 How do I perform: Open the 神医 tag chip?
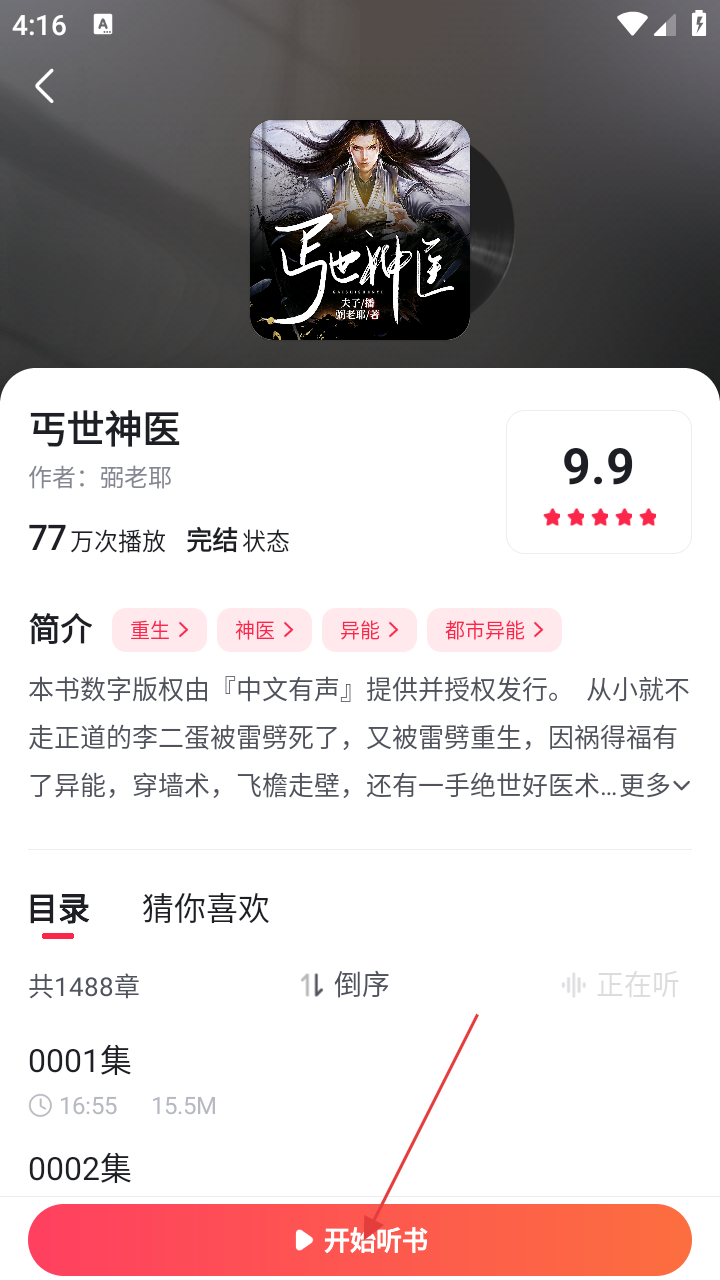264,630
